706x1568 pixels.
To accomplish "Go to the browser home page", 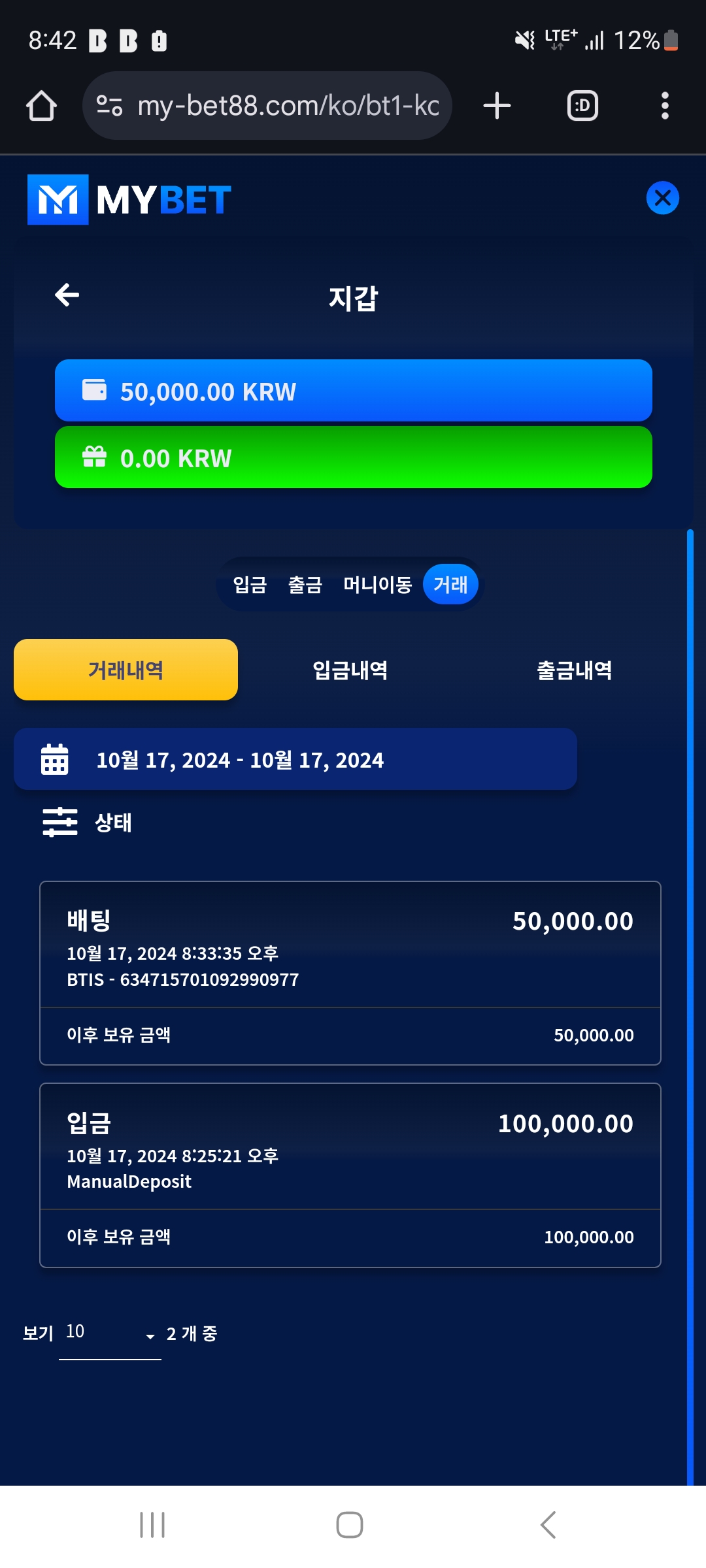I will (41, 106).
